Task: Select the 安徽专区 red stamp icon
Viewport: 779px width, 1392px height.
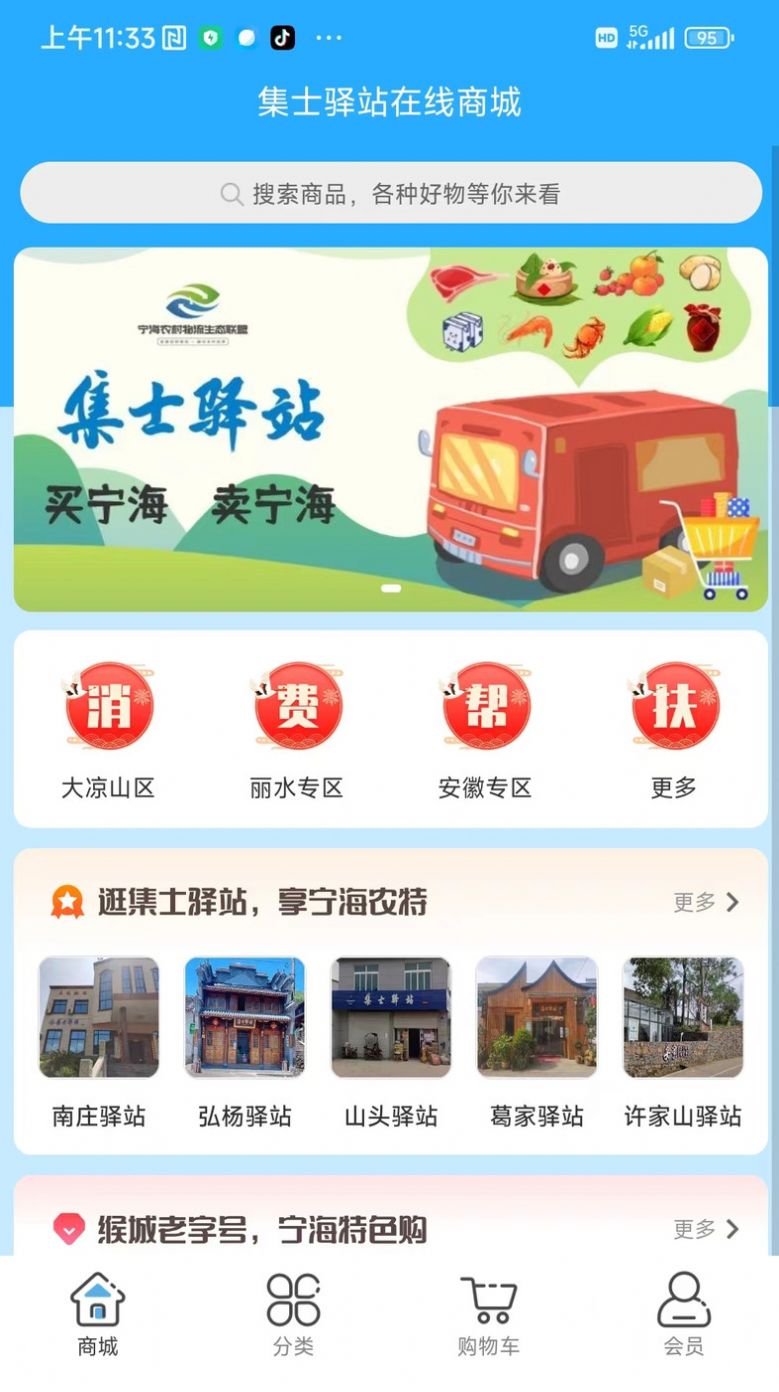Action: tap(484, 706)
